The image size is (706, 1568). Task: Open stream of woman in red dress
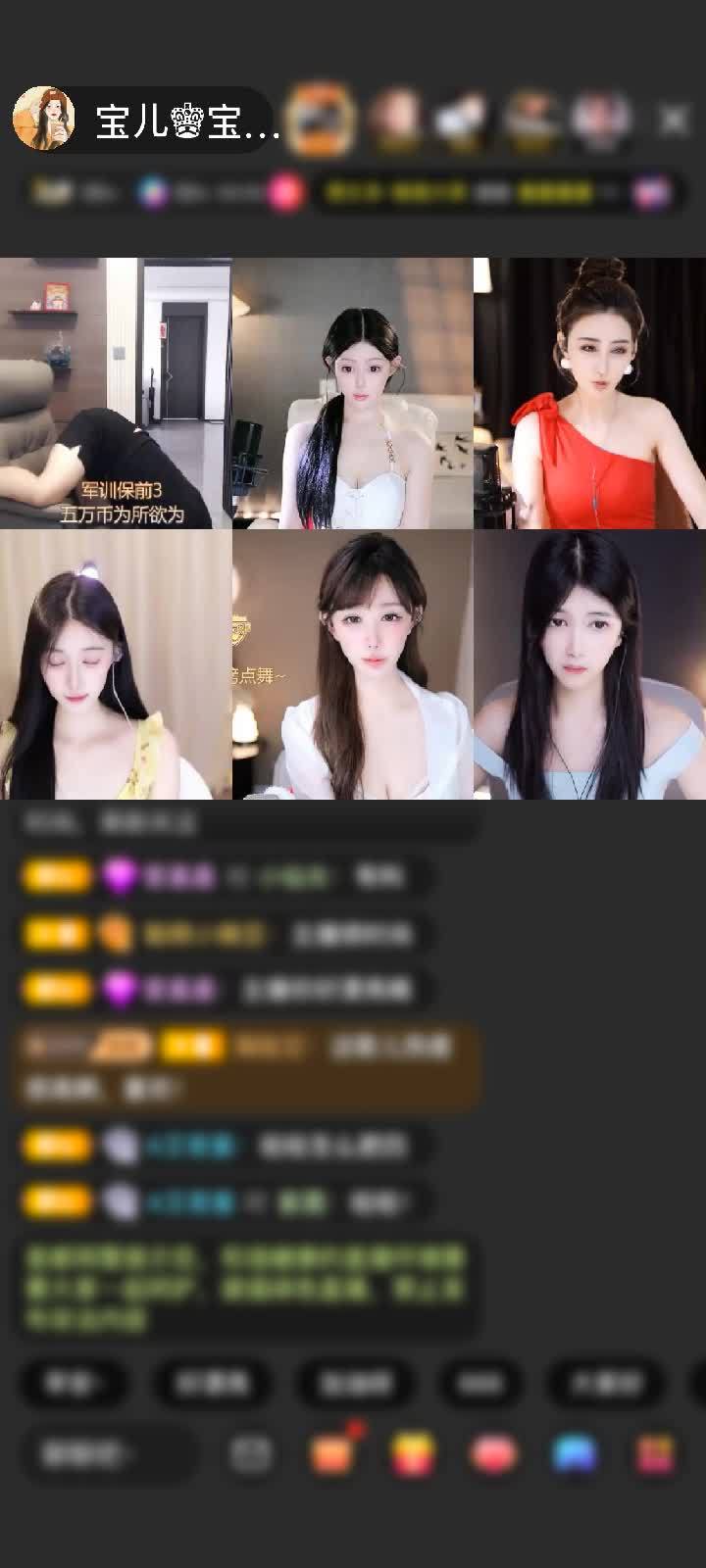pyautogui.click(x=588, y=393)
